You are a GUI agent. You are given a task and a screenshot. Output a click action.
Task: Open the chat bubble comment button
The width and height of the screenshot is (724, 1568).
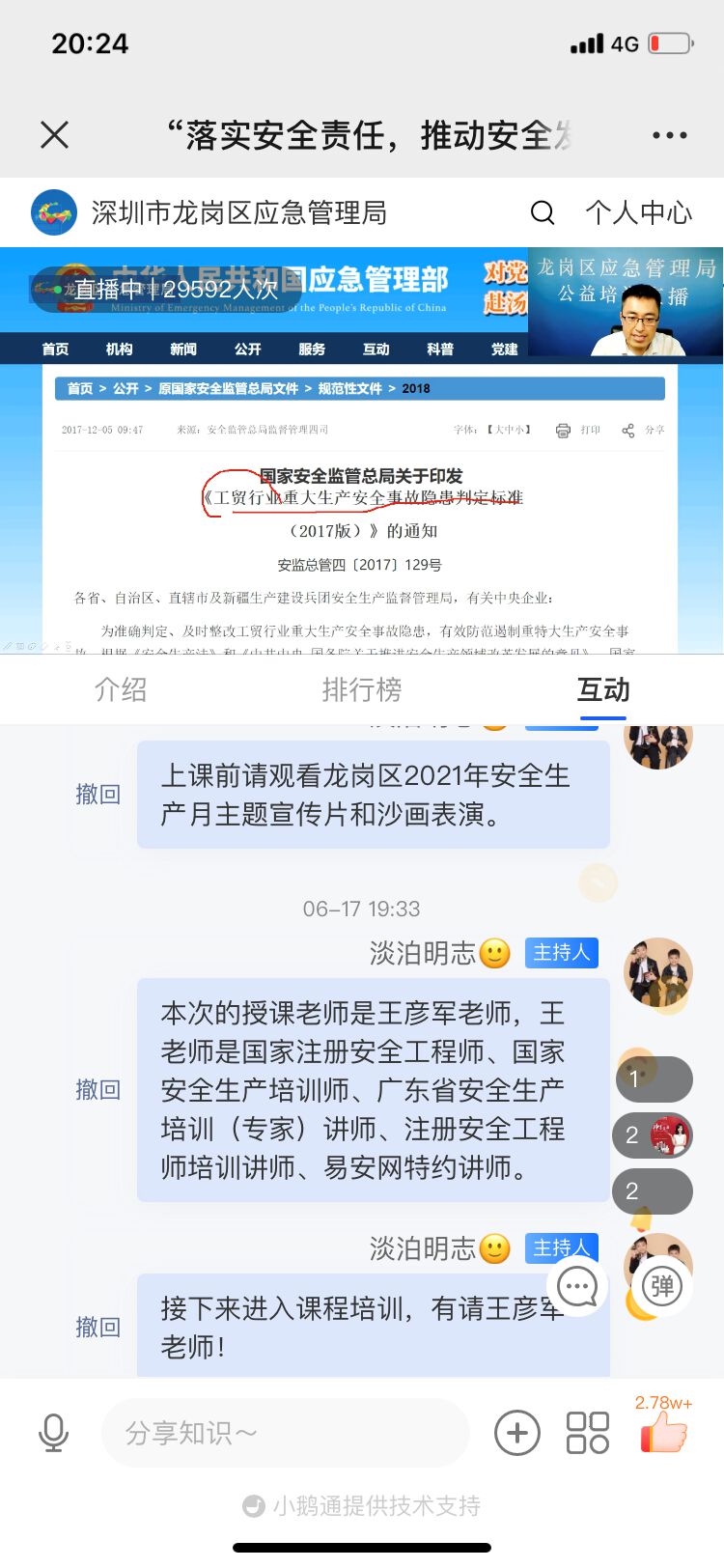[578, 1286]
